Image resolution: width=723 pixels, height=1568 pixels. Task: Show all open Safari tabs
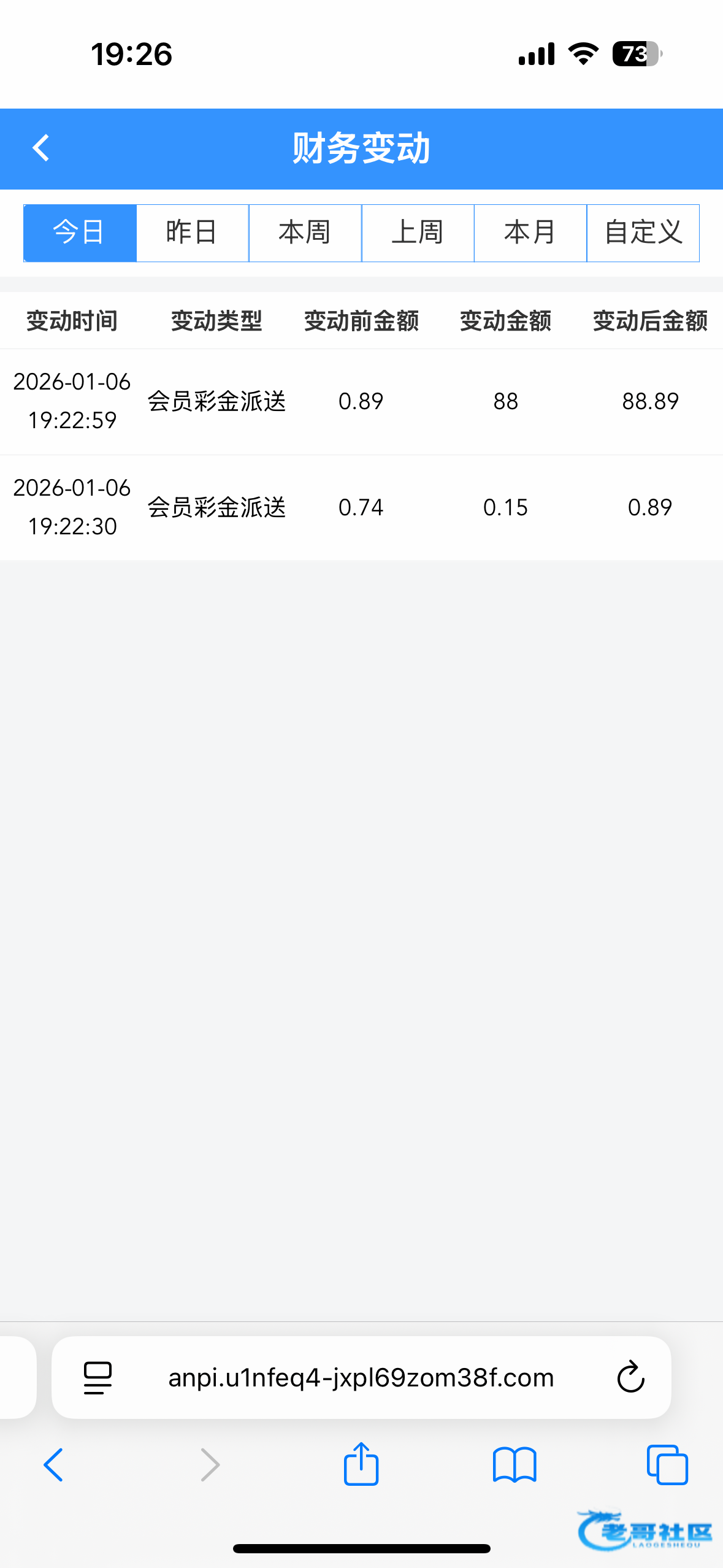tap(667, 1465)
